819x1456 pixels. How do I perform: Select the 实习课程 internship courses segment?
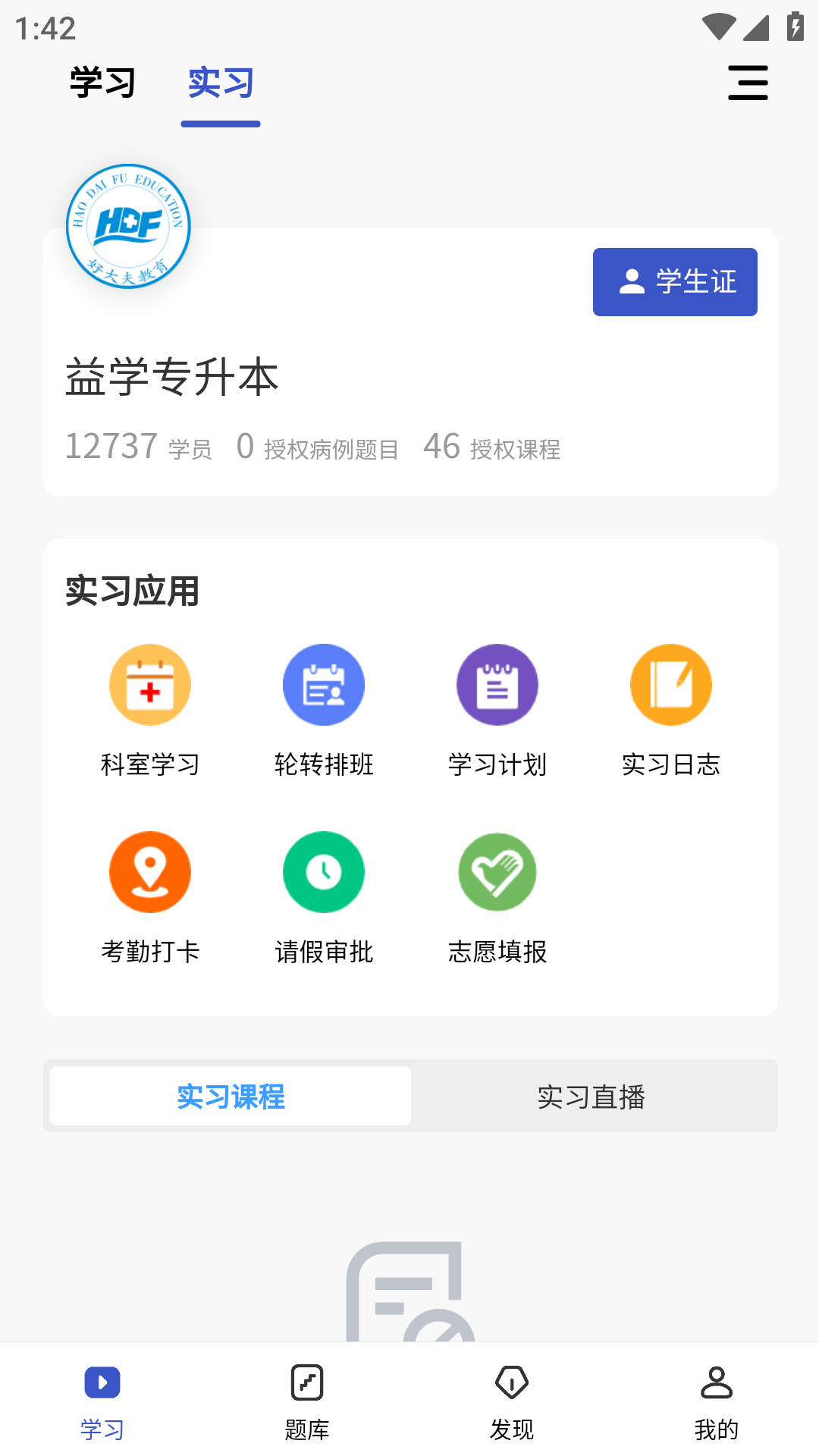coord(230,1096)
